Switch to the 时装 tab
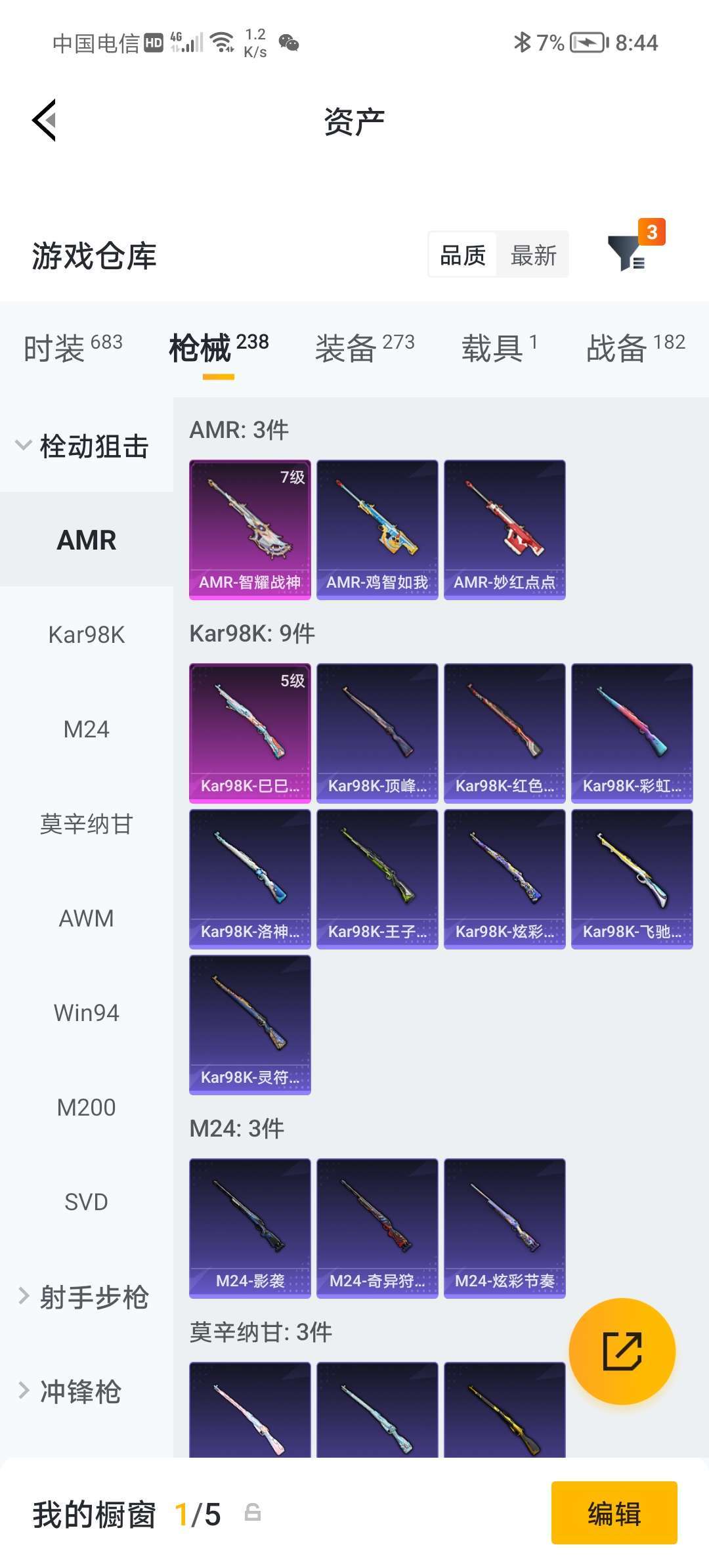Screen dimensions: 709x1568 point(73,347)
